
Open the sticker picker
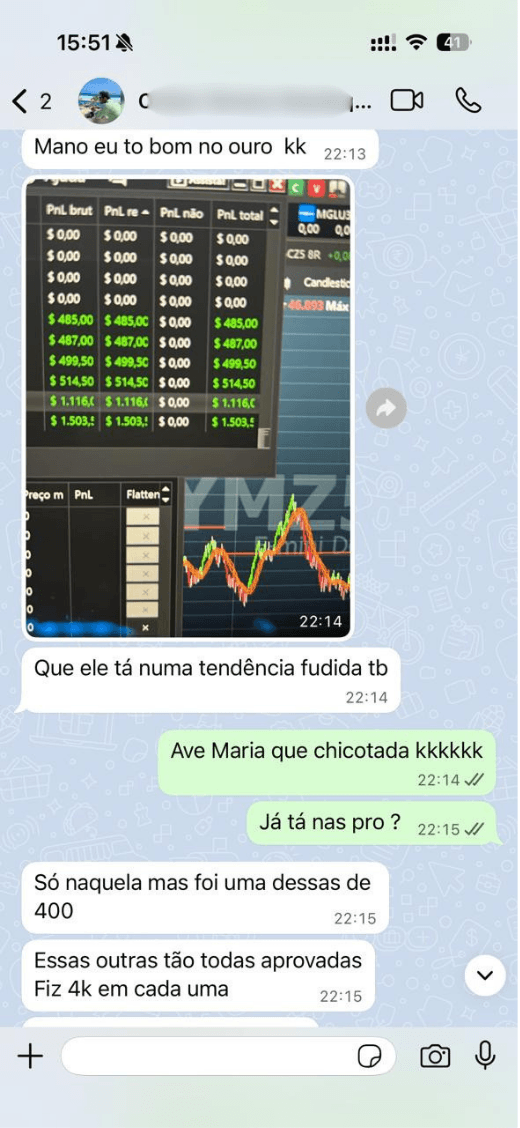370,1056
